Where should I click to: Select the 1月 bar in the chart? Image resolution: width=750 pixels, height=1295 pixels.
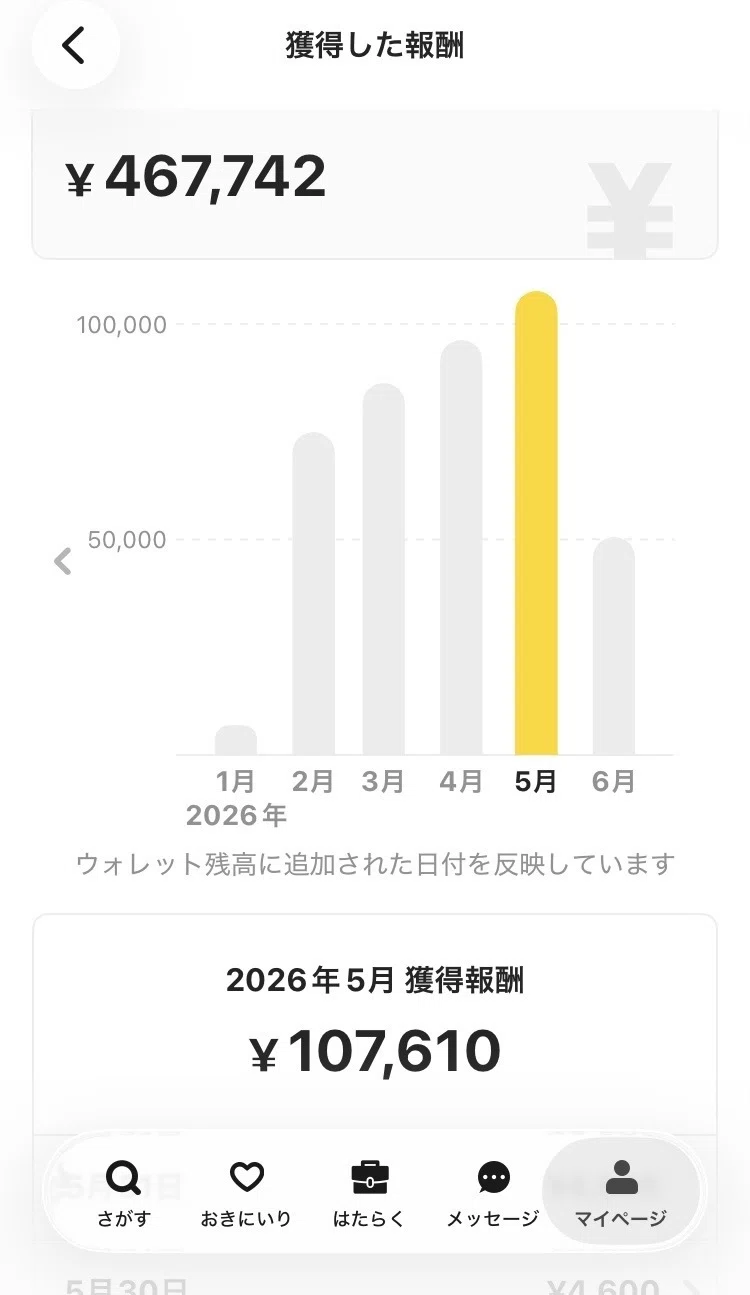(x=236, y=740)
